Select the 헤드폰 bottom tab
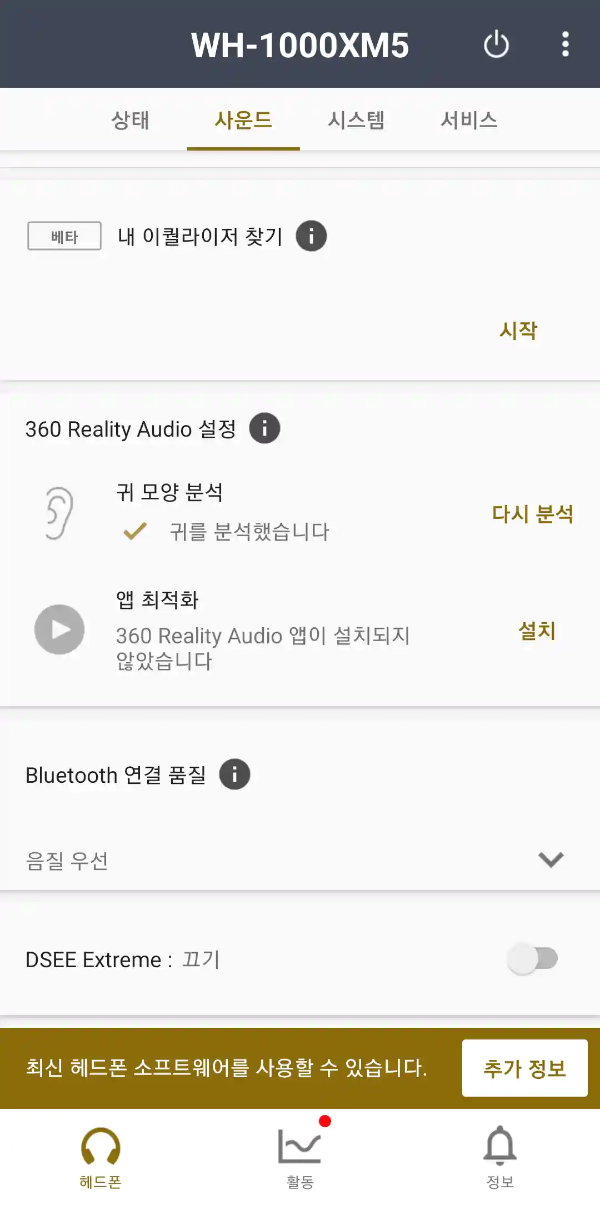600x1216 pixels. point(100,1156)
